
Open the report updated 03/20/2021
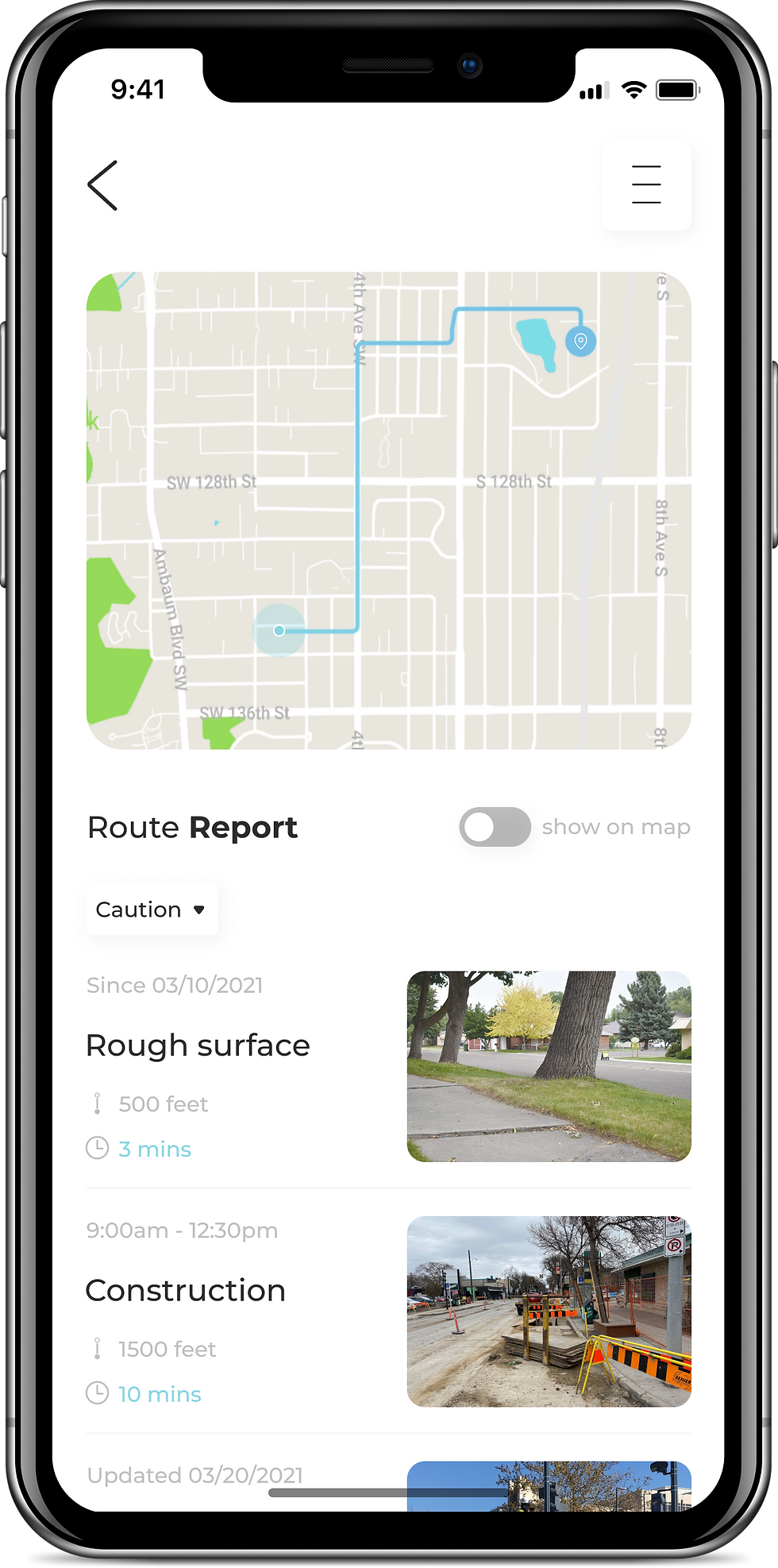[x=194, y=1475]
